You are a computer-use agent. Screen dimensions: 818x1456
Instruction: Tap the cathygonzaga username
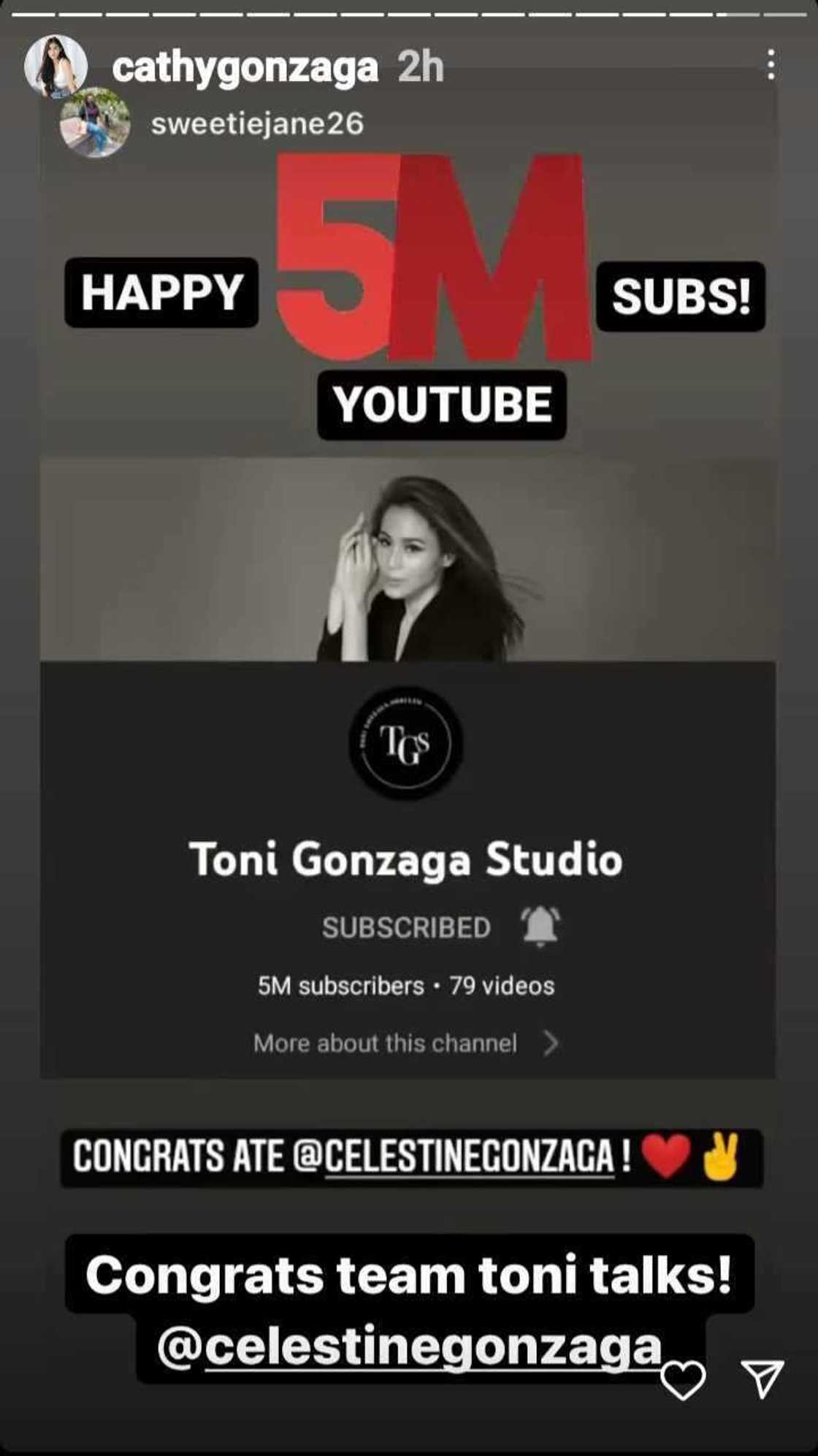[x=245, y=69]
